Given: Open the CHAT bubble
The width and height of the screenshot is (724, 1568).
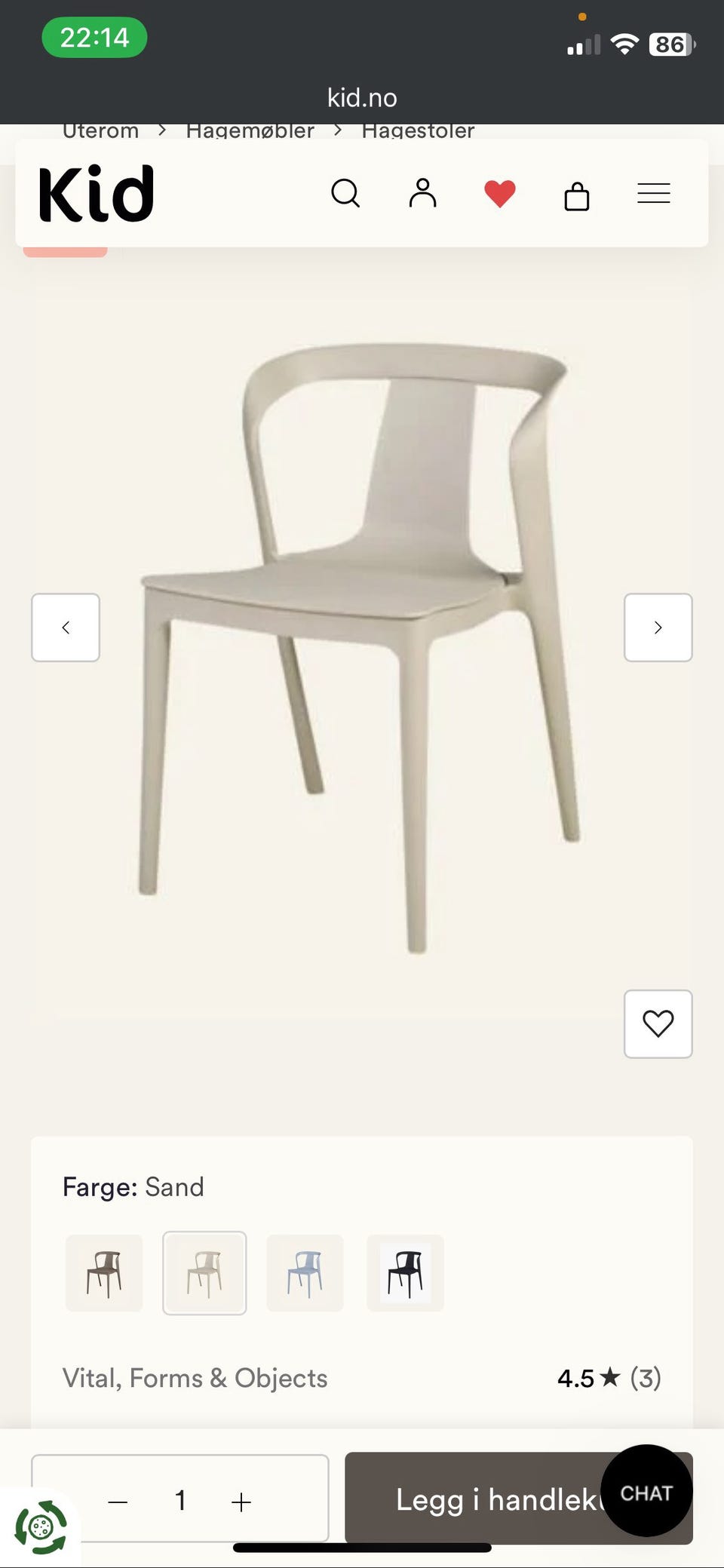Looking at the screenshot, I should tap(646, 1491).
